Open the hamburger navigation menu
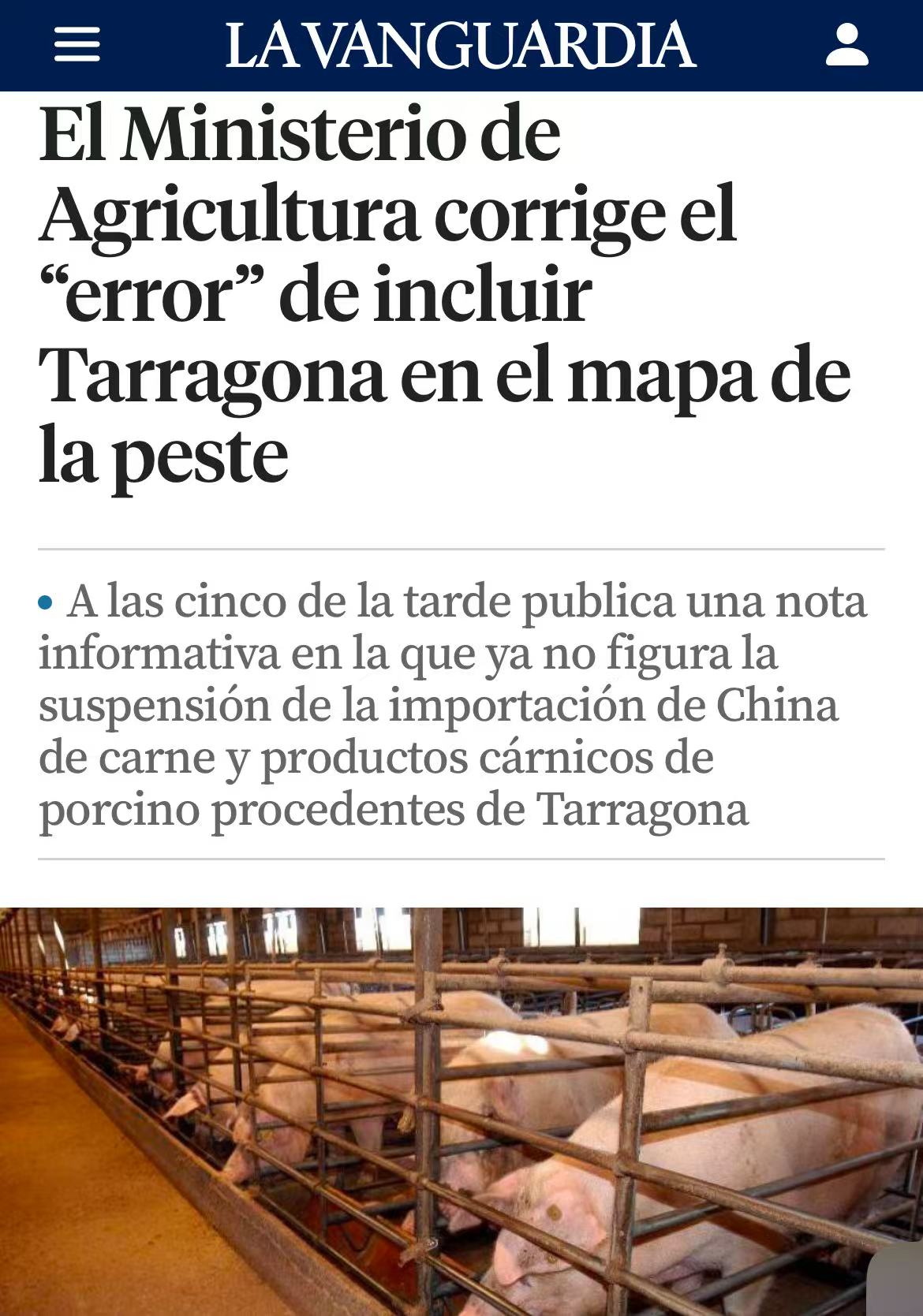This screenshot has width=923, height=1316. click(77, 44)
